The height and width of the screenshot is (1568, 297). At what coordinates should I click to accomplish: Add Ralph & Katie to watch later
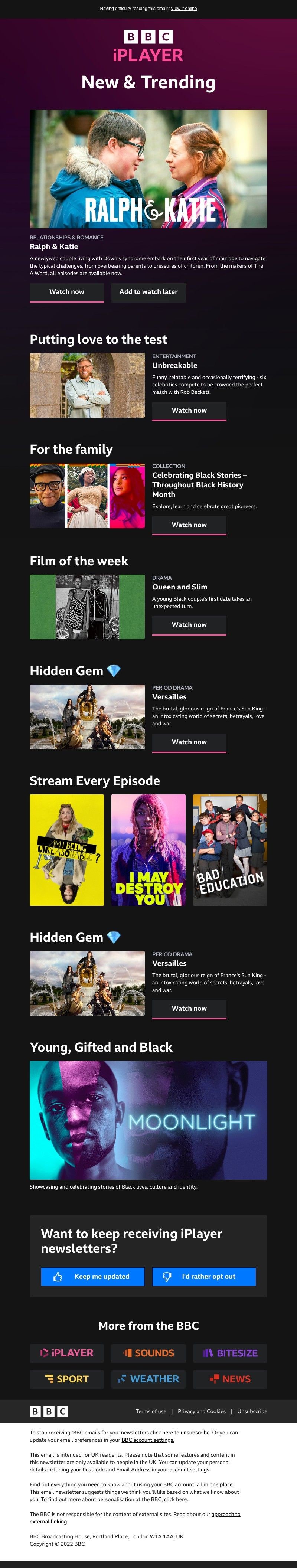point(148,292)
